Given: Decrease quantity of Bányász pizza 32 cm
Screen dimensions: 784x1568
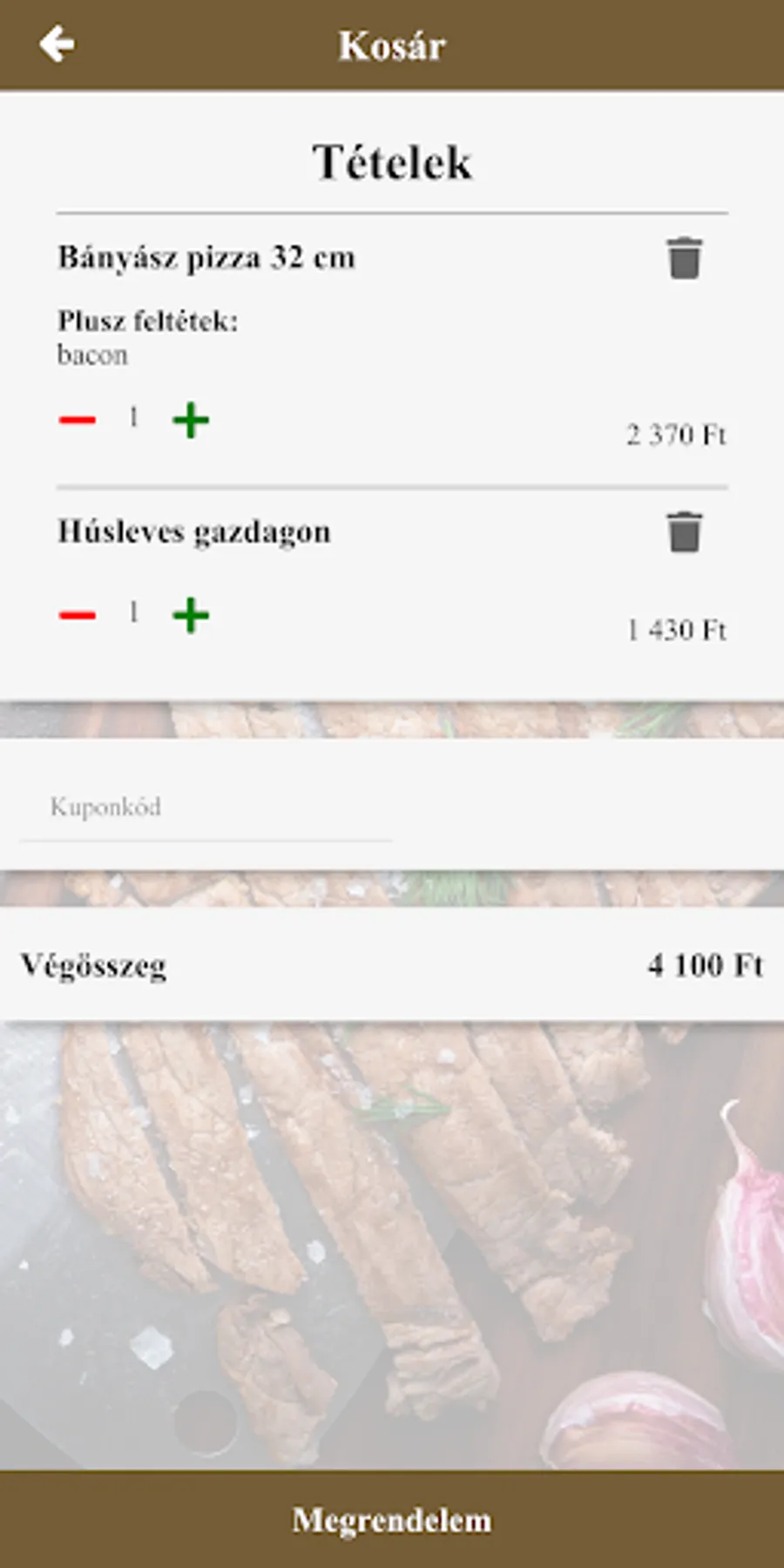Looking at the screenshot, I should [x=78, y=420].
